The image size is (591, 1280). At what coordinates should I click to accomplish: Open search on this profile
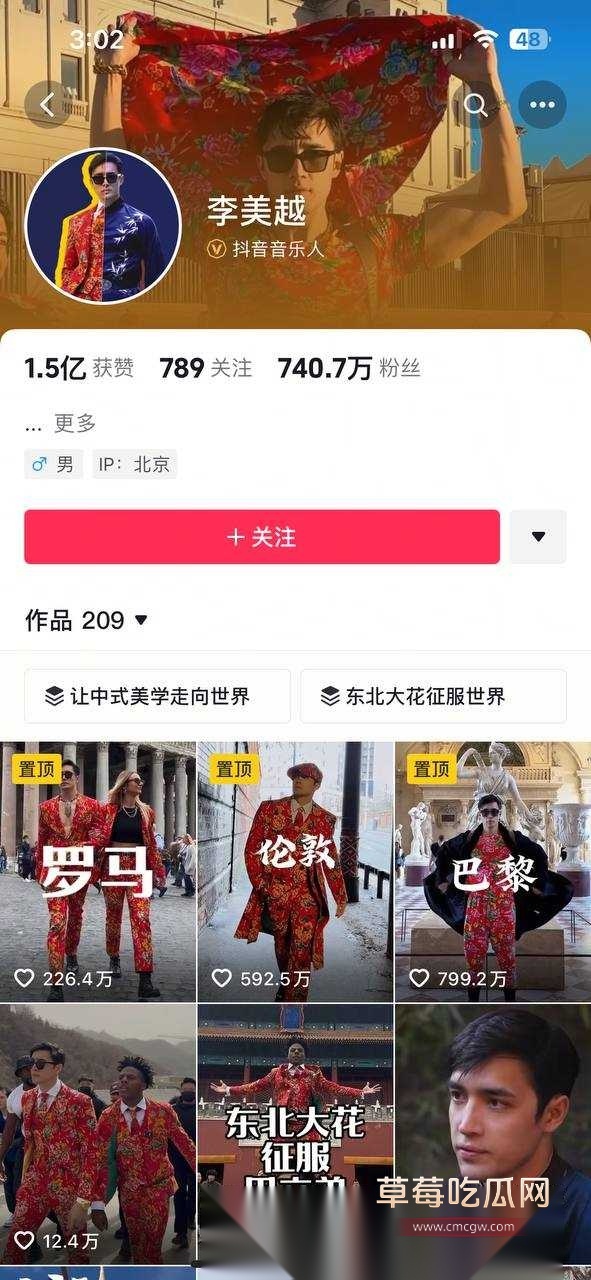click(477, 104)
